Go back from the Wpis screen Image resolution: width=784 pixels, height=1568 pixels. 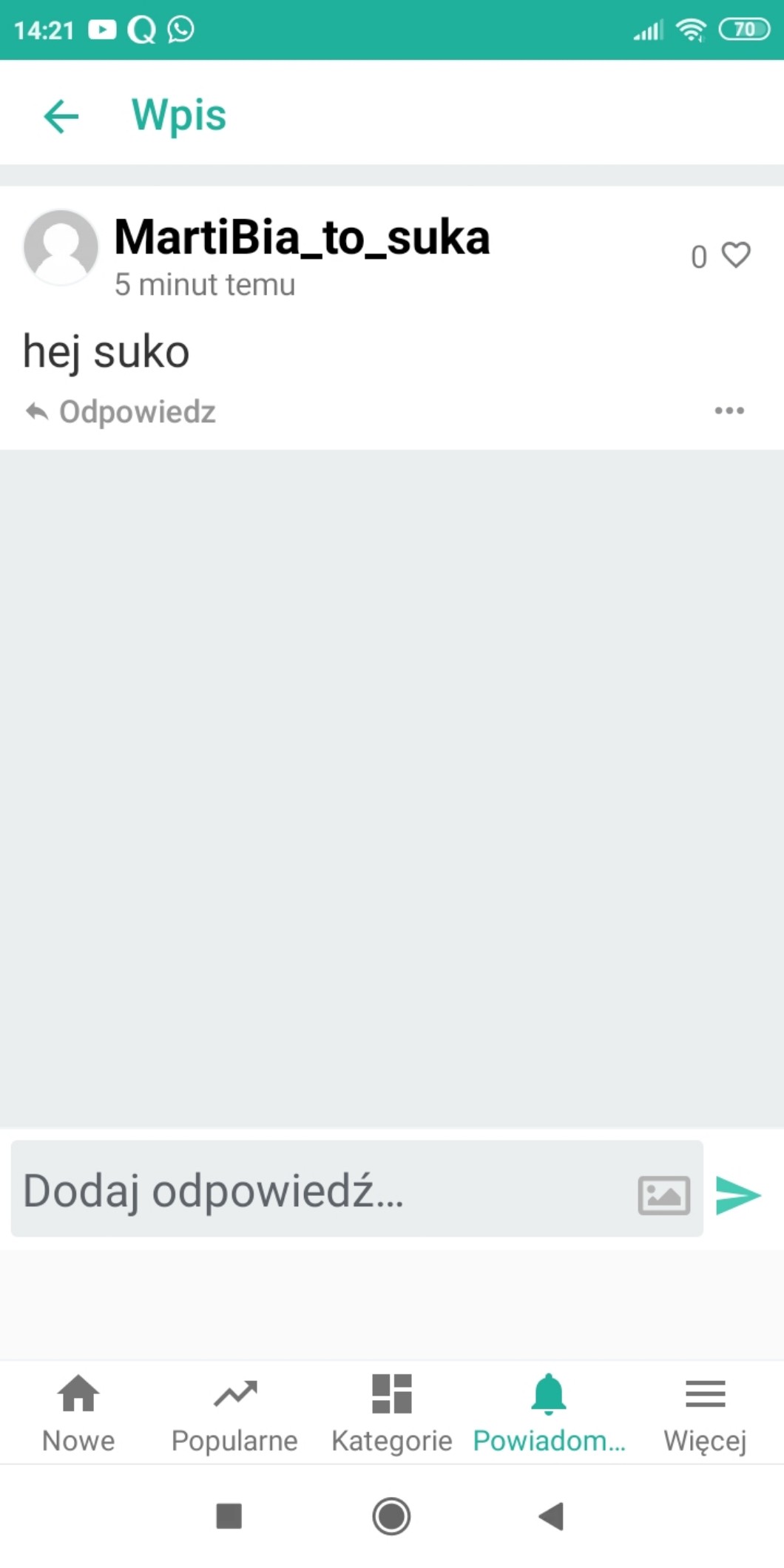(x=61, y=116)
